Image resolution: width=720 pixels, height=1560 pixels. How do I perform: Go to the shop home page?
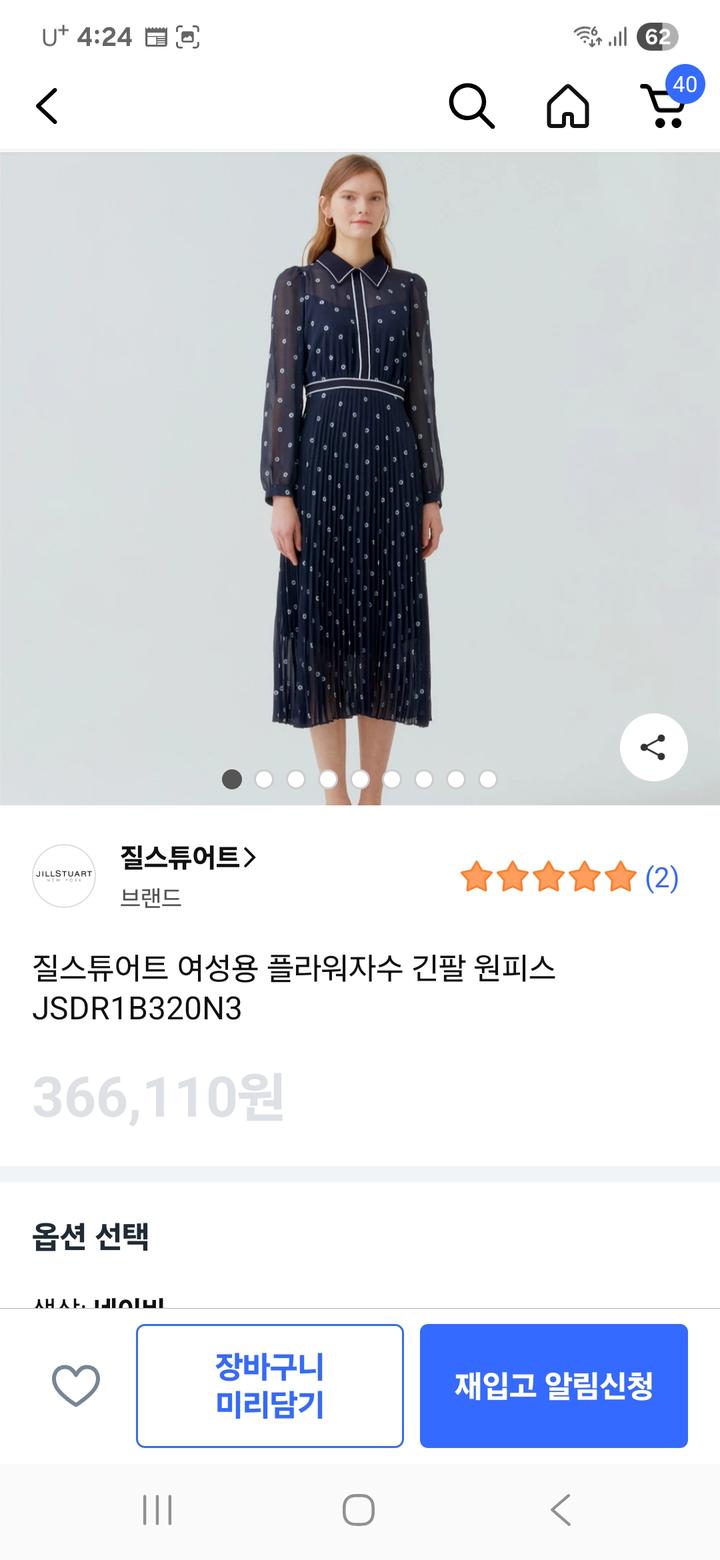(567, 106)
